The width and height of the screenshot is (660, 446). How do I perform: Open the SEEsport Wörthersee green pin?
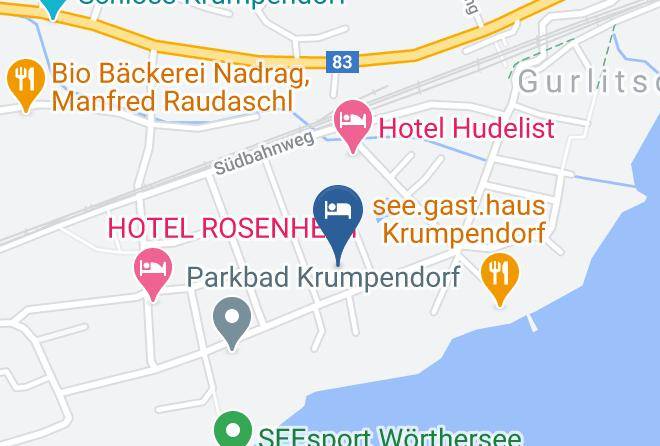[233, 429]
